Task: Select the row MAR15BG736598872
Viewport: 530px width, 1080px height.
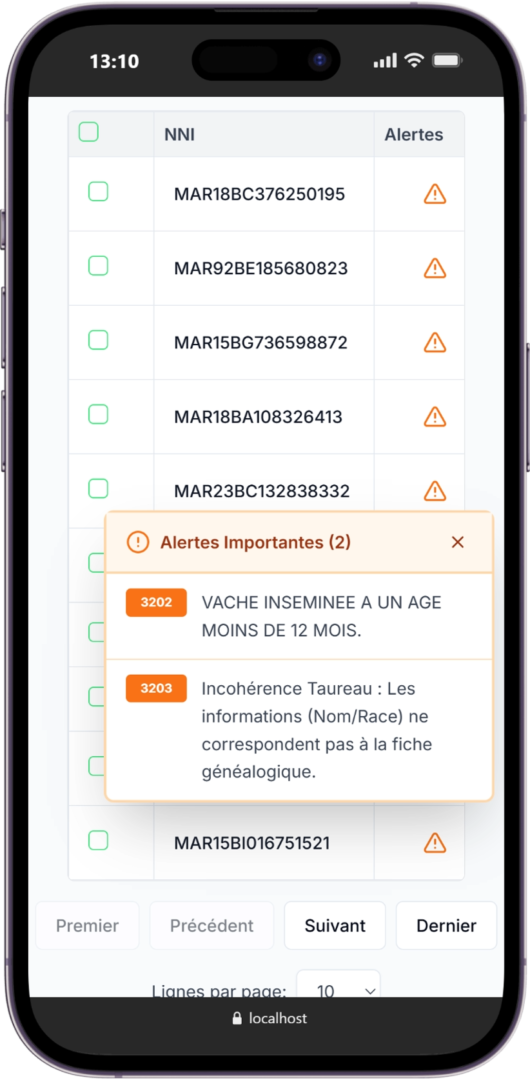Action: pyautogui.click(x=99, y=340)
